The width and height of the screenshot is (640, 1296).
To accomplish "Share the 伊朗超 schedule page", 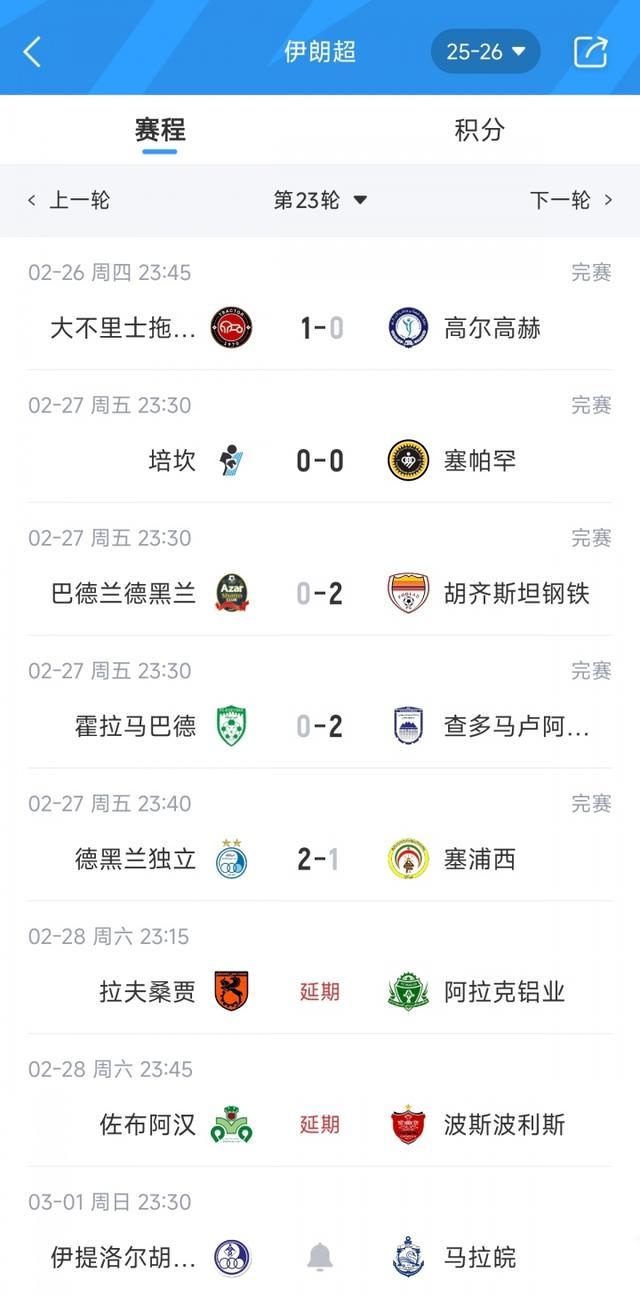I will click(590, 52).
